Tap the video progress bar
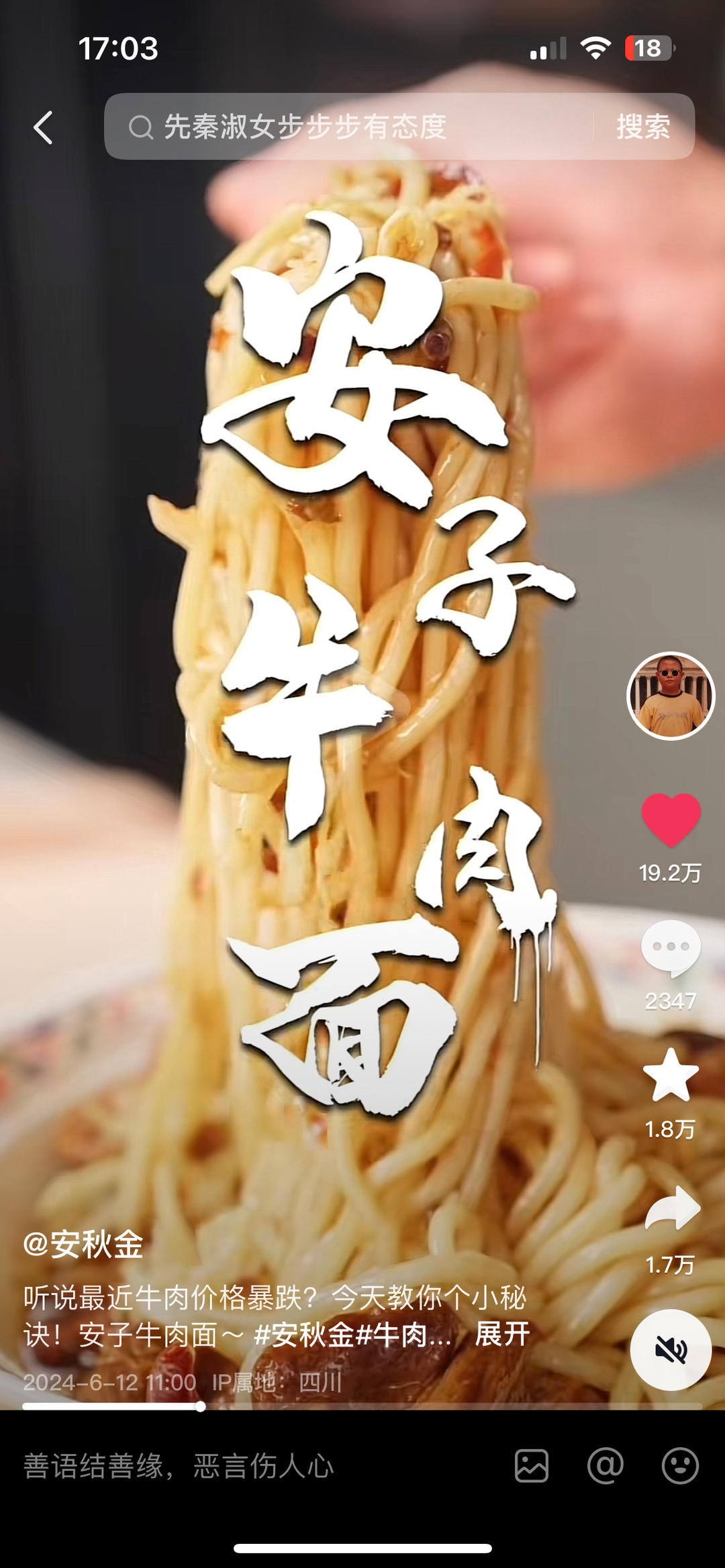725x1568 pixels. click(362, 1406)
